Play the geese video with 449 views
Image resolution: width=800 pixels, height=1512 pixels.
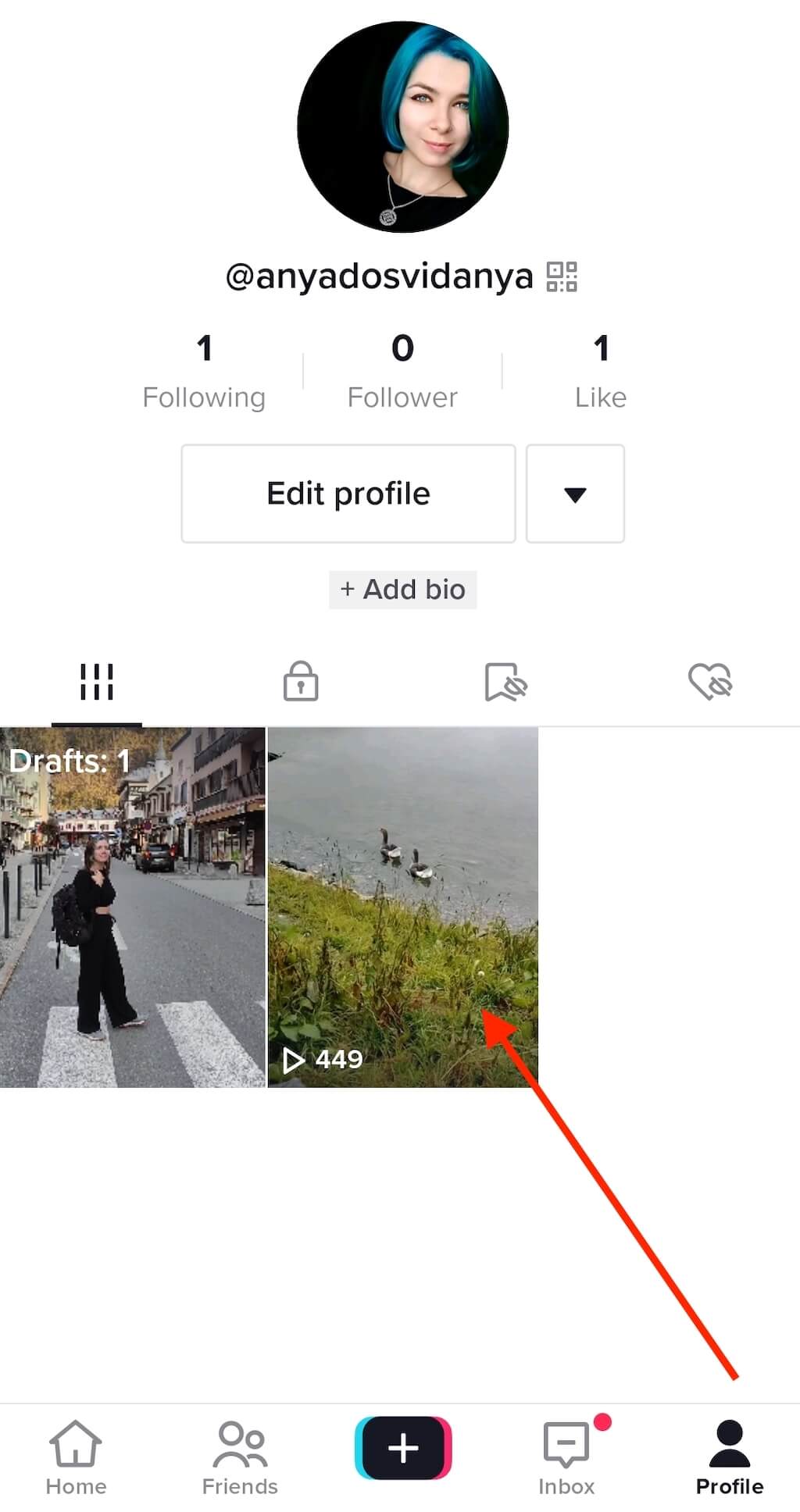(402, 907)
